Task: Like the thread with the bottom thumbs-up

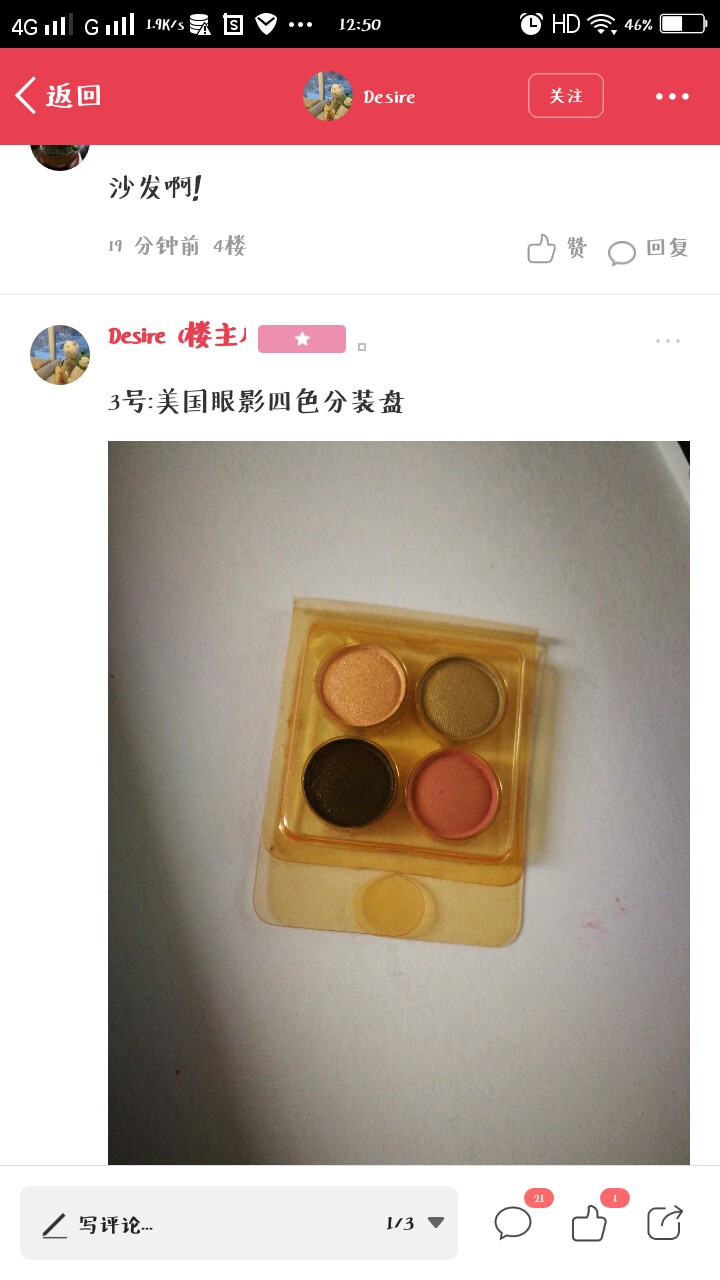Action: [x=589, y=1222]
